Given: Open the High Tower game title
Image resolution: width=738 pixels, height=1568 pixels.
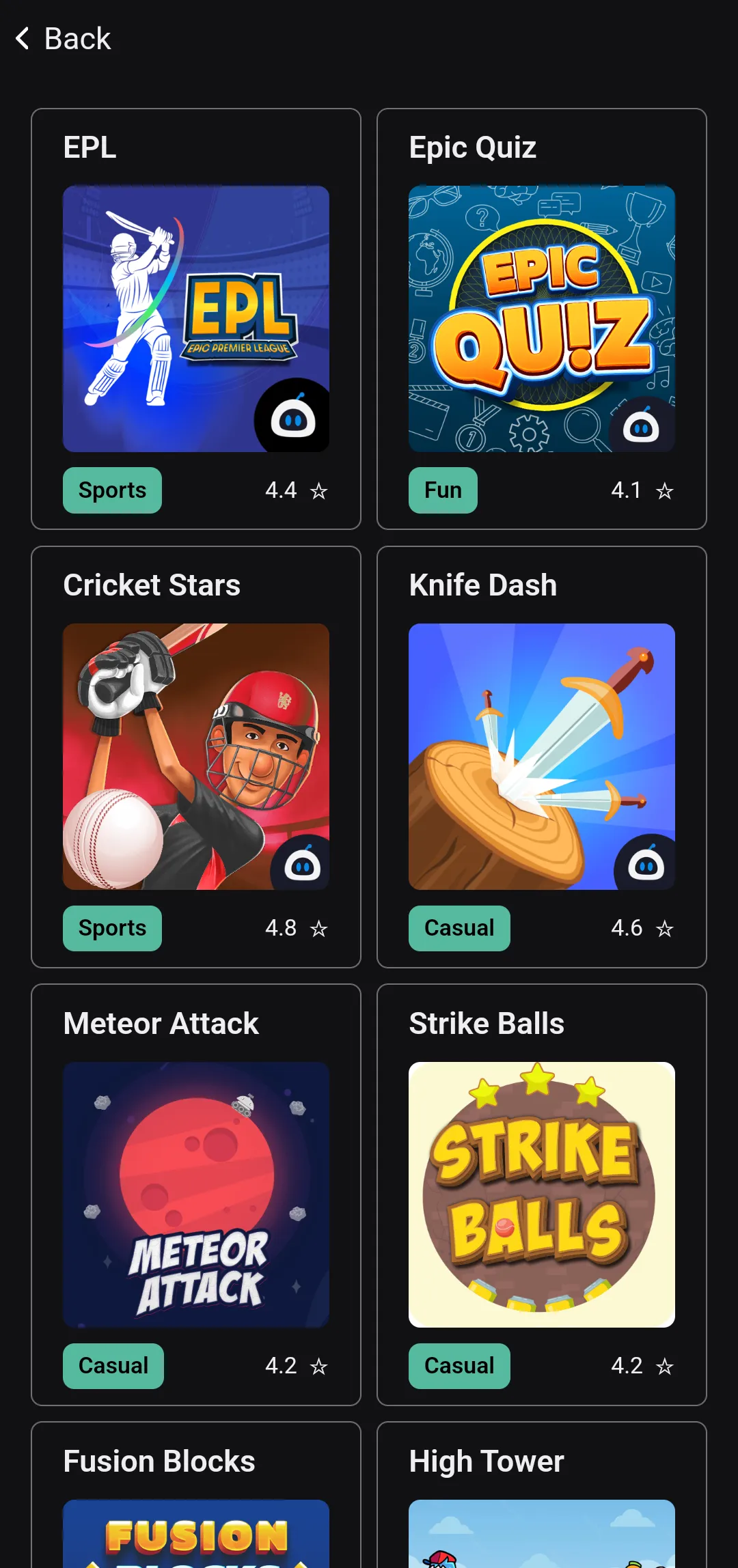Looking at the screenshot, I should pos(485,1461).
